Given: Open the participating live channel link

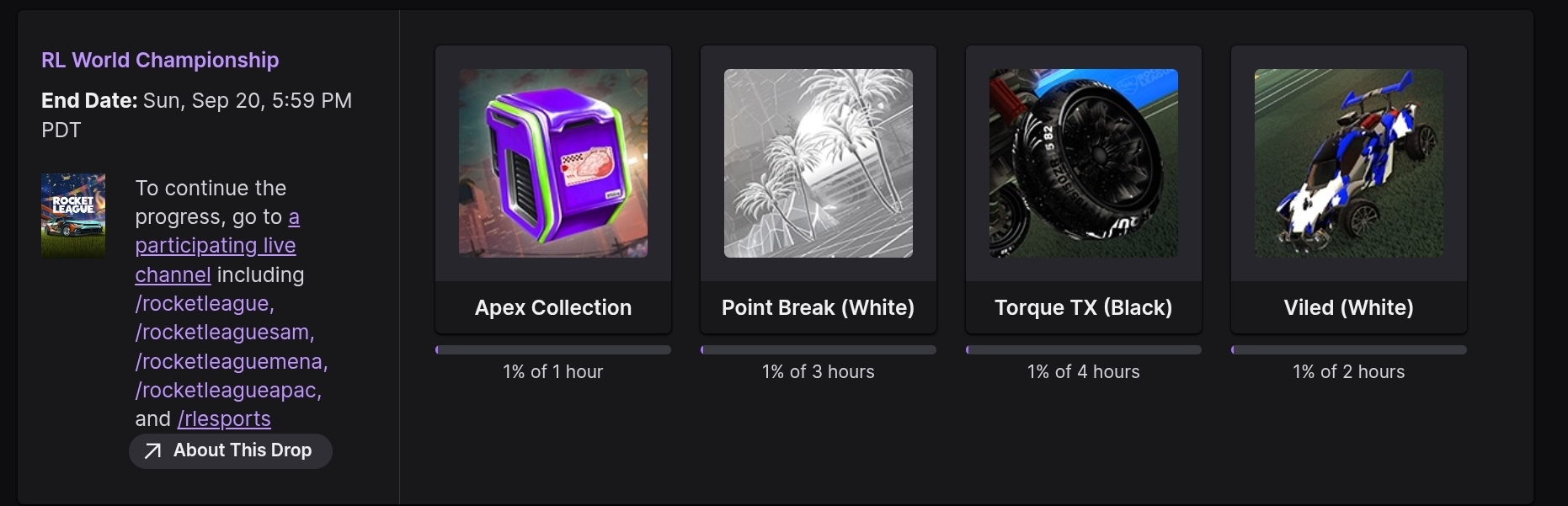Looking at the screenshot, I should pos(216,246).
